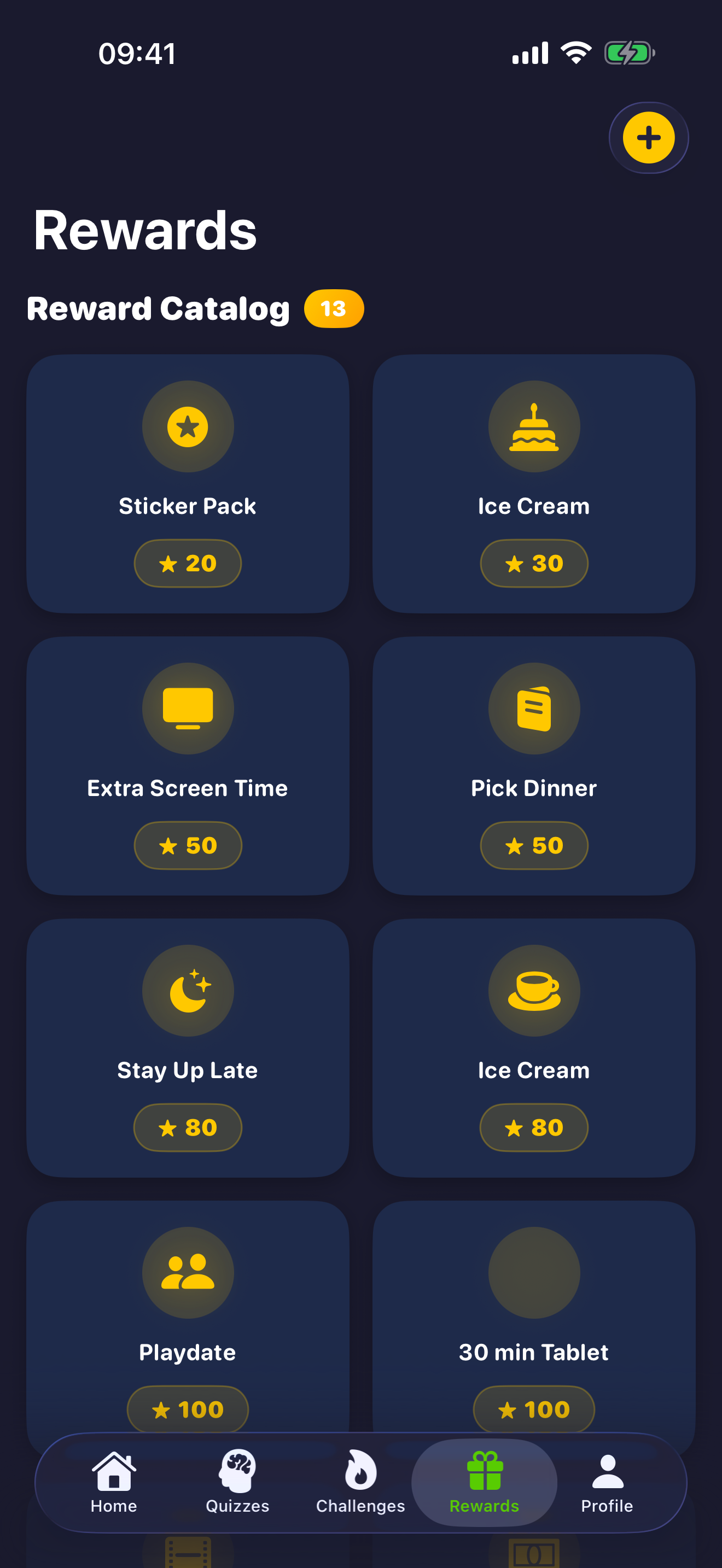Viewport: 722px width, 1568px height.
Task: Select the moon icon for Stay Up Late
Action: (x=187, y=991)
